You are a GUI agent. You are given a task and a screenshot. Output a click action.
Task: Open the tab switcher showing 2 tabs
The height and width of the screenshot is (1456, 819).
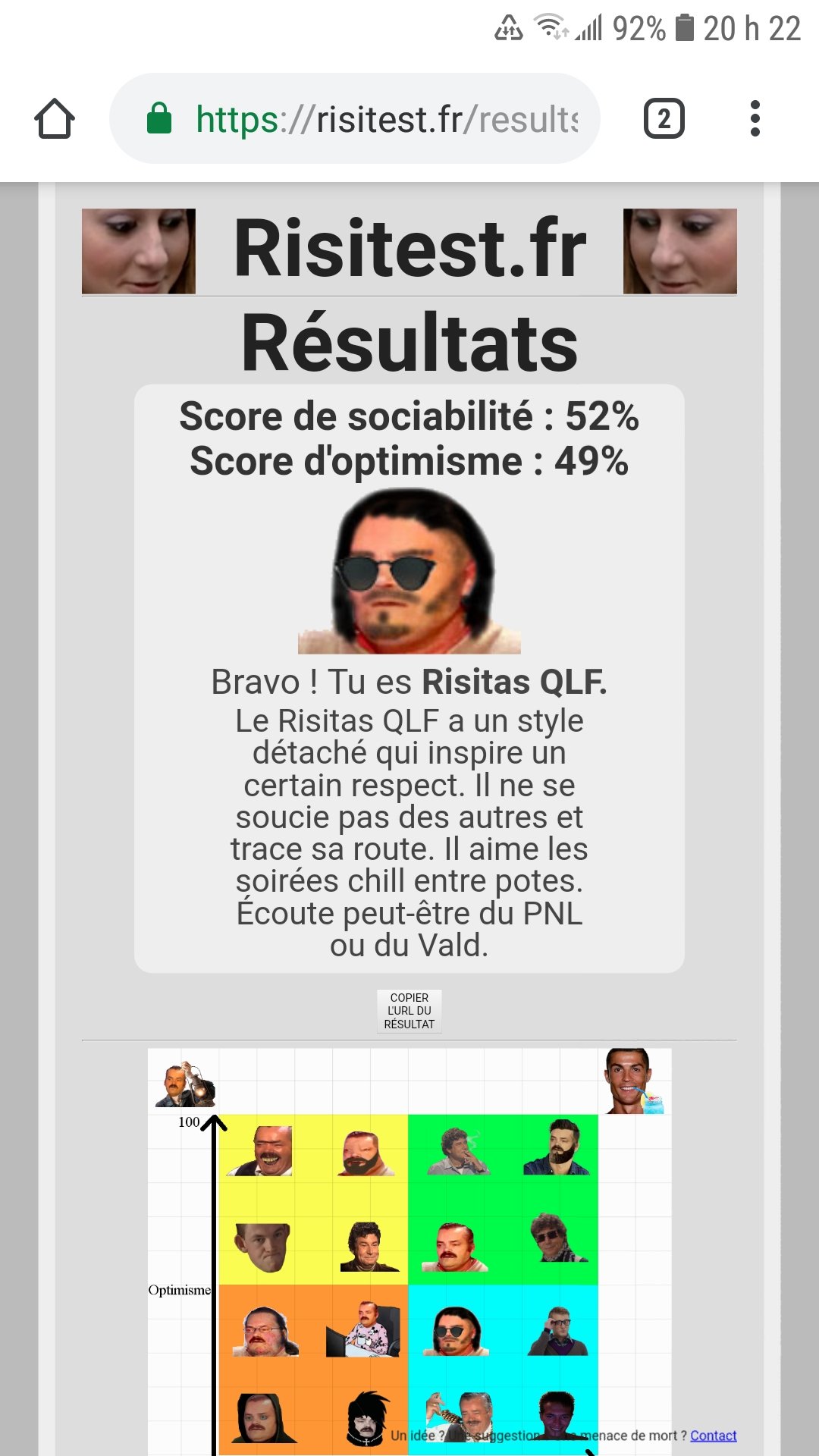664,119
